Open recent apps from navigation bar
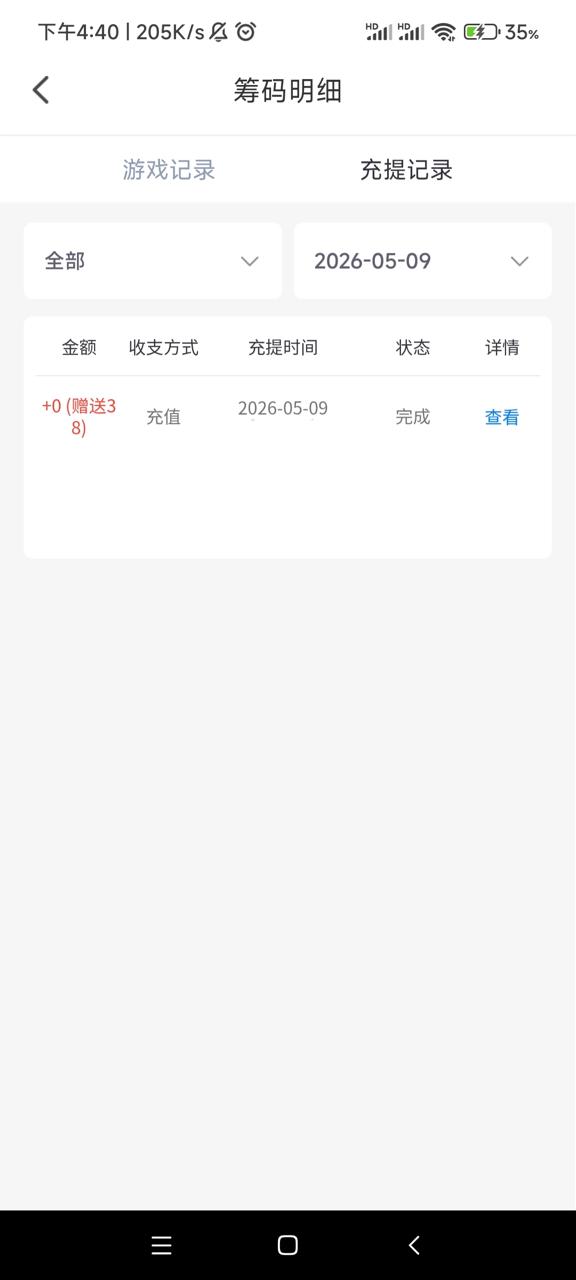Screen dimensions: 576x1280 coord(161,1245)
